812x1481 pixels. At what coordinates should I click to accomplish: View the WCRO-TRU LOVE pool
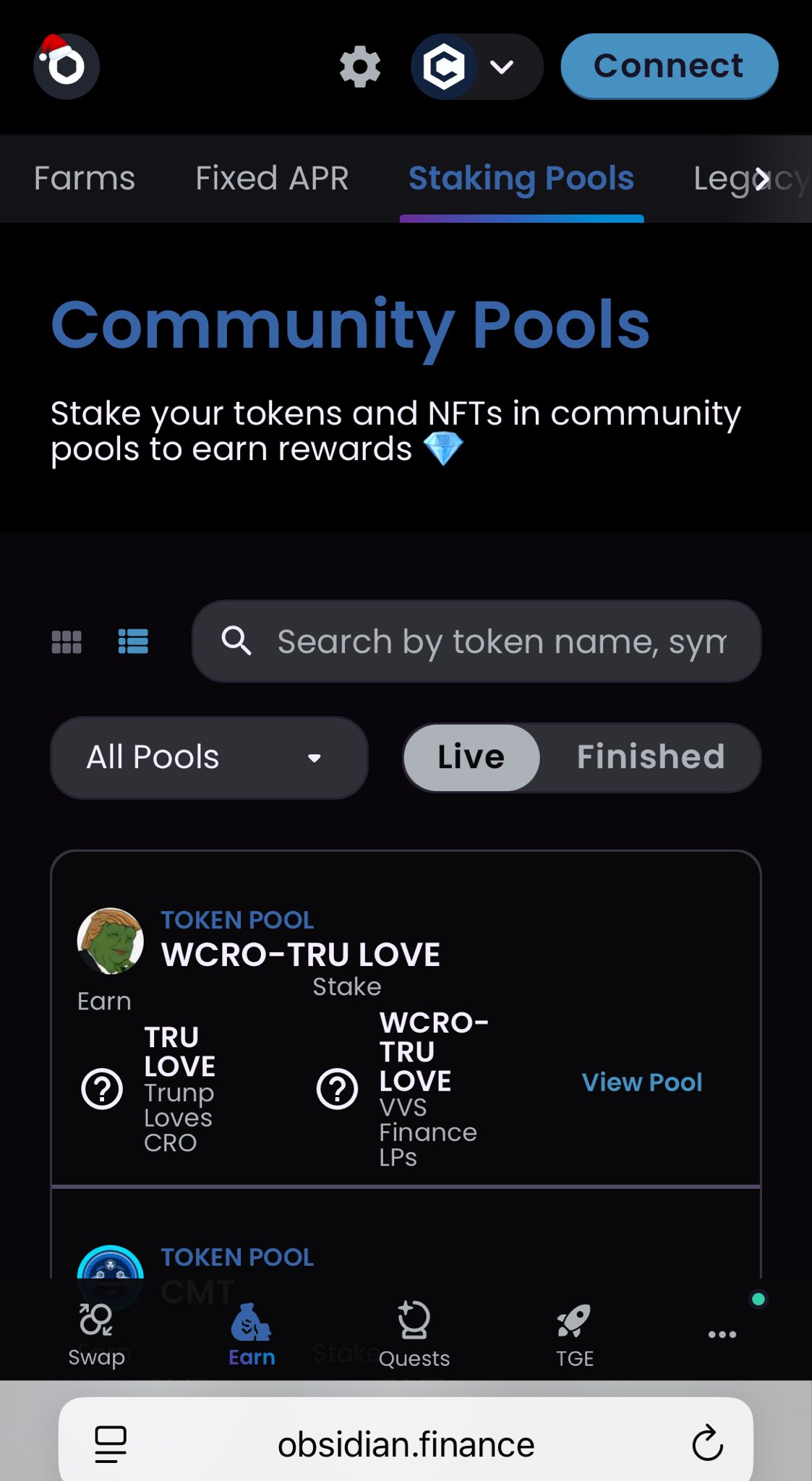[x=642, y=1082]
